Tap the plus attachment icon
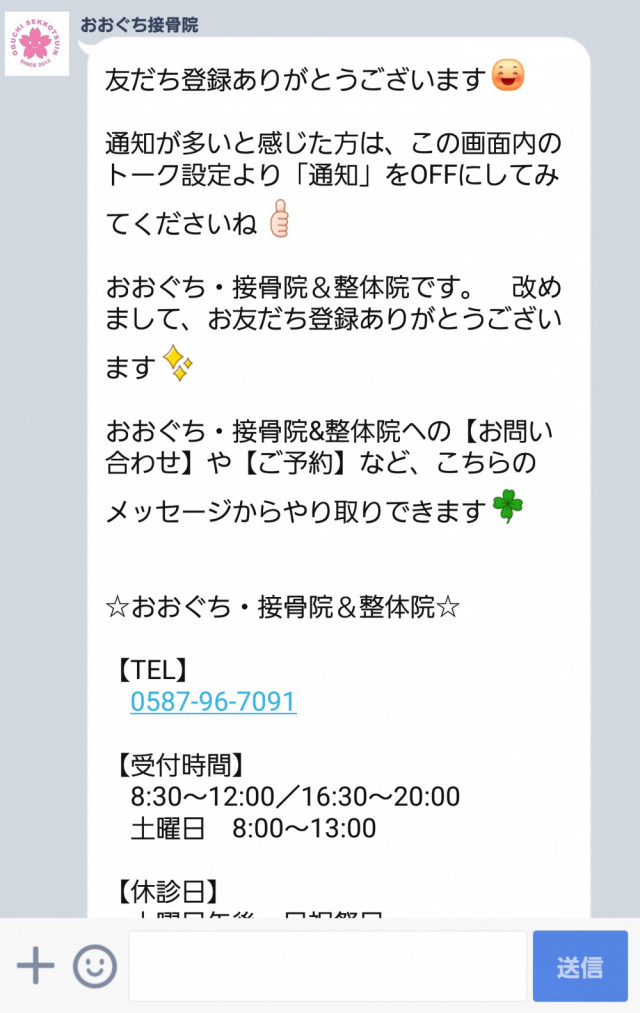Screen dimensions: 640x1013 click(x=35, y=966)
